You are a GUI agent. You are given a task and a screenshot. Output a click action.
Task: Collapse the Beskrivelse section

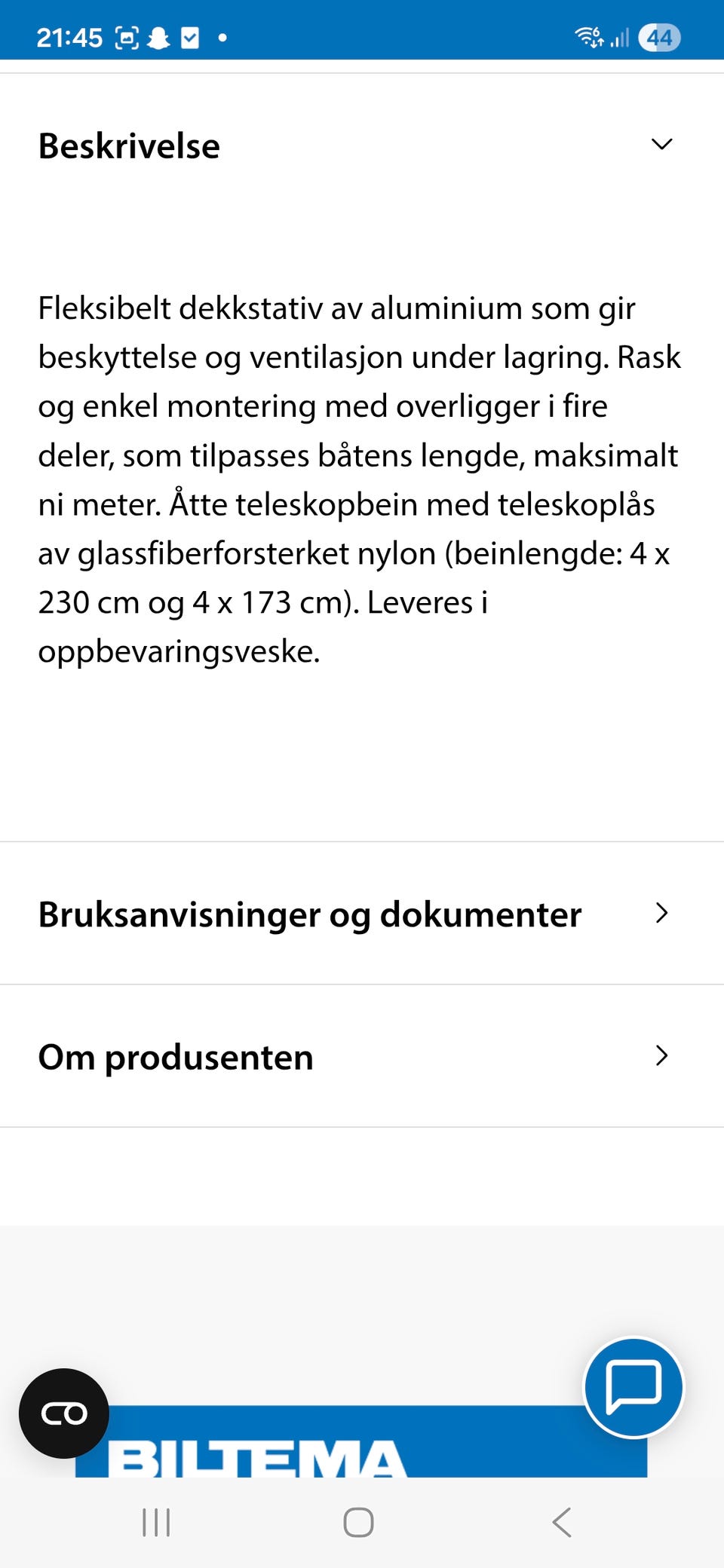pos(661,145)
